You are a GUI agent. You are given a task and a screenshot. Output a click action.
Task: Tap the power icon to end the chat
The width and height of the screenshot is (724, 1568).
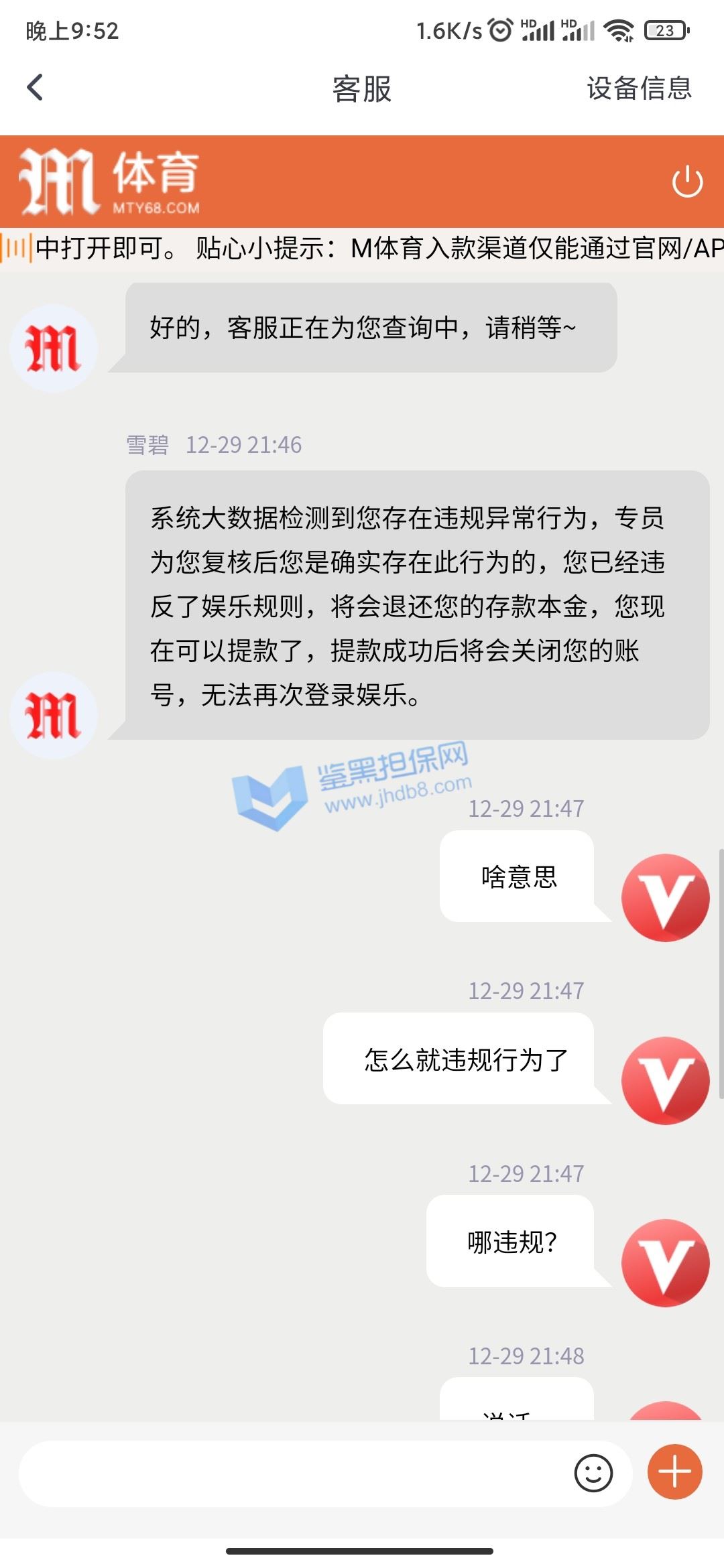tap(687, 182)
